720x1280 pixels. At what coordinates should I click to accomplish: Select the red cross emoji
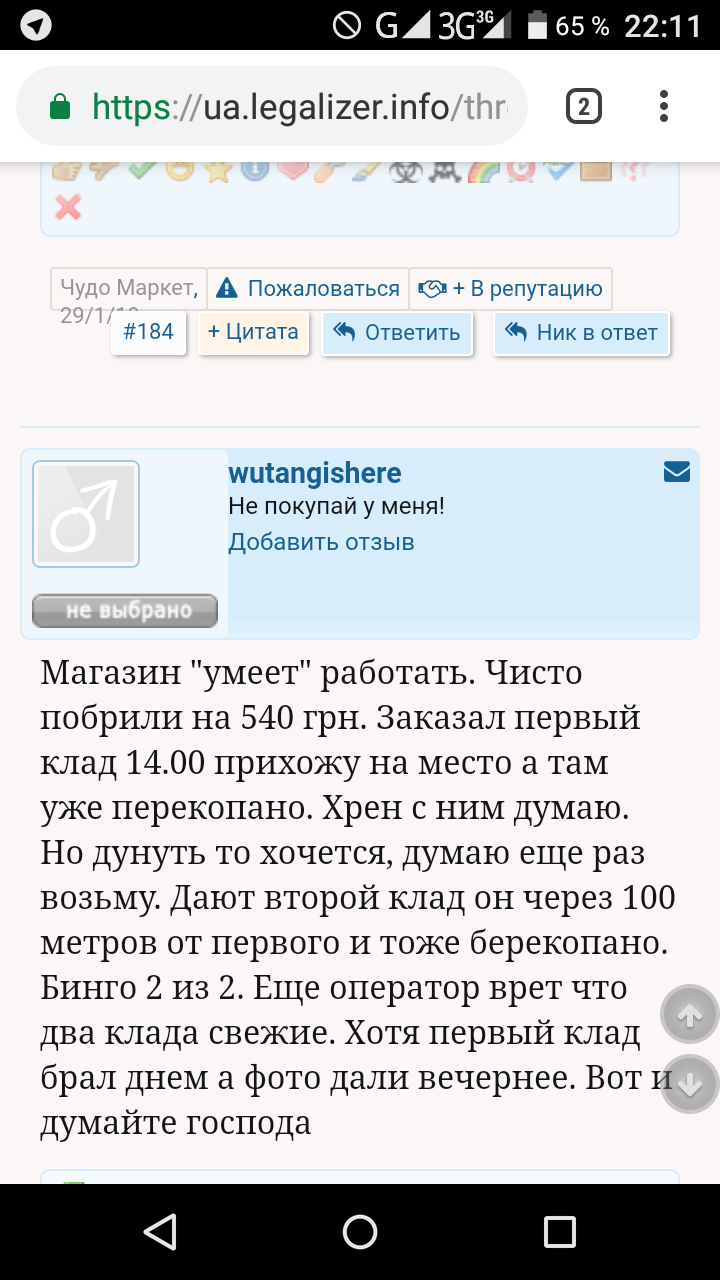point(68,208)
